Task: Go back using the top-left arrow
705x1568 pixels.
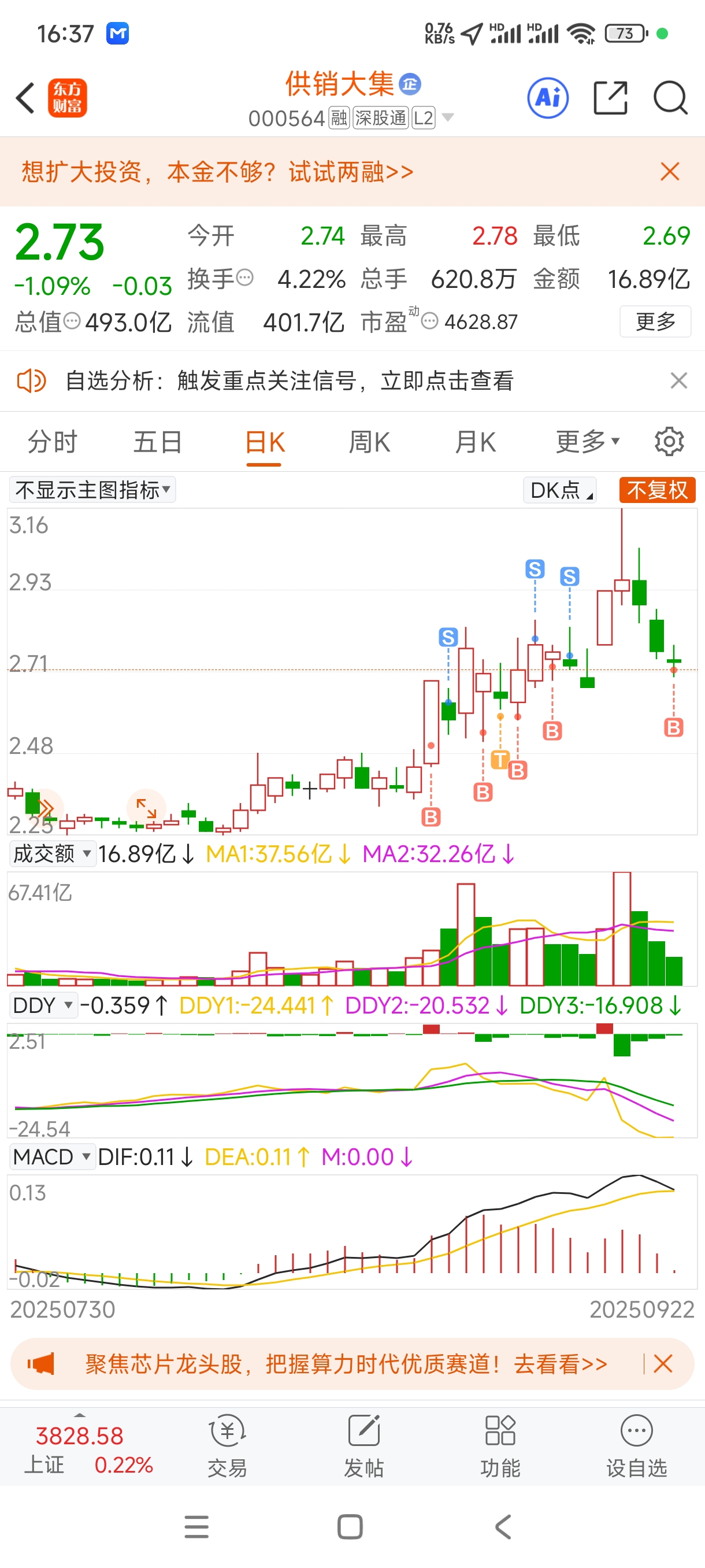Action: 25,98
